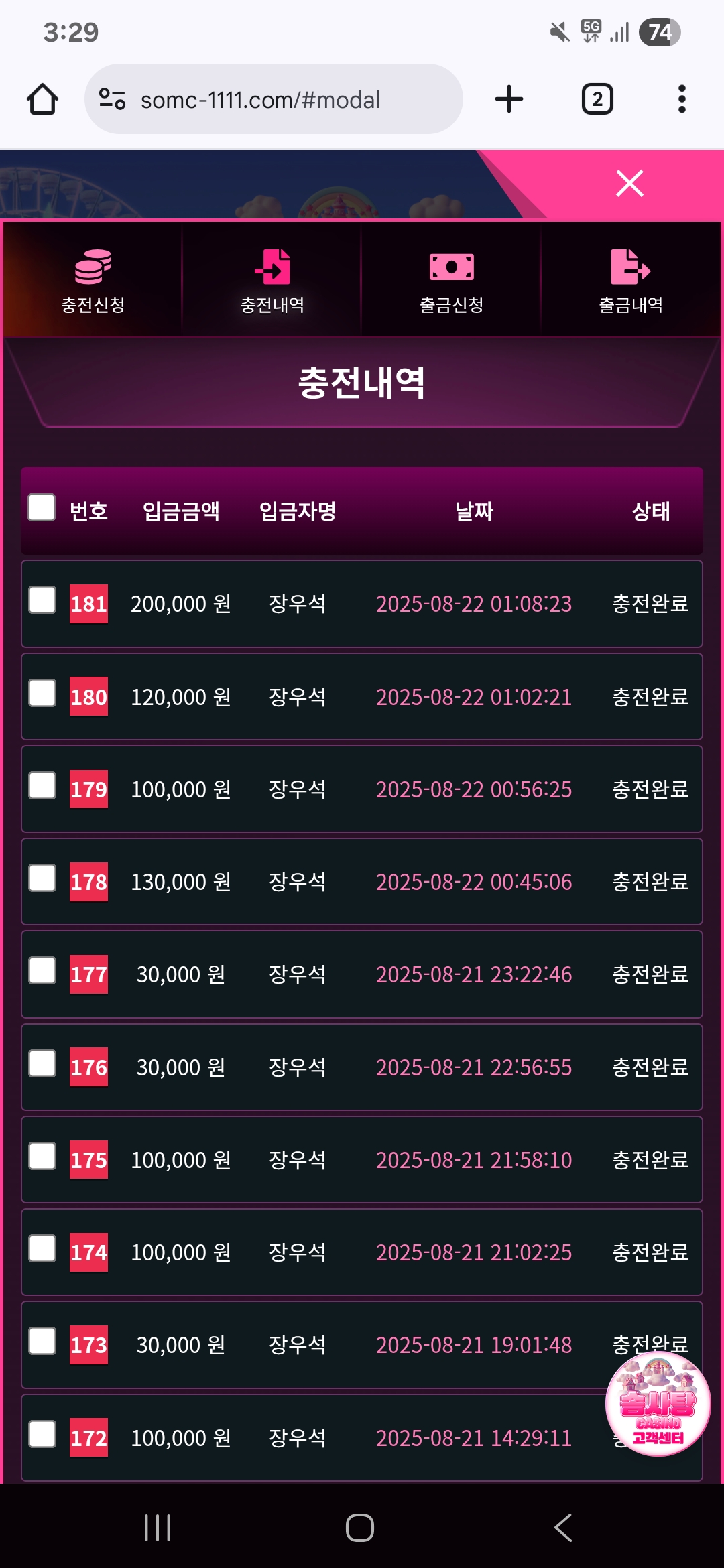Viewport: 724px width, 1568px height.
Task: Check the box for entry 174
Action: click(x=42, y=1248)
